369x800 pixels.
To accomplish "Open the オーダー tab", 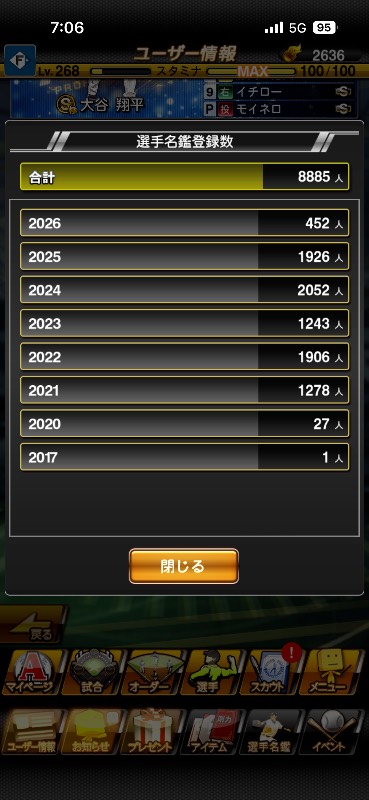I will (153, 672).
